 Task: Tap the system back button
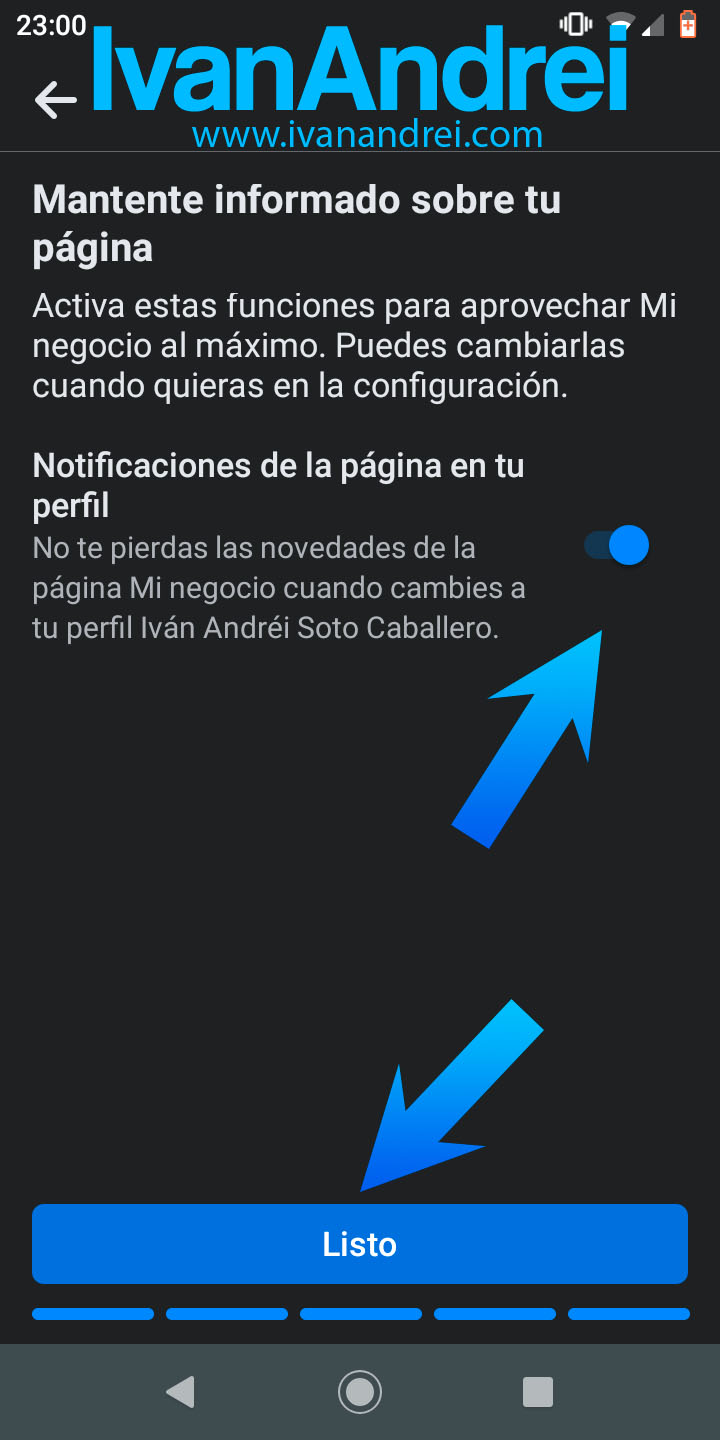coord(181,1391)
